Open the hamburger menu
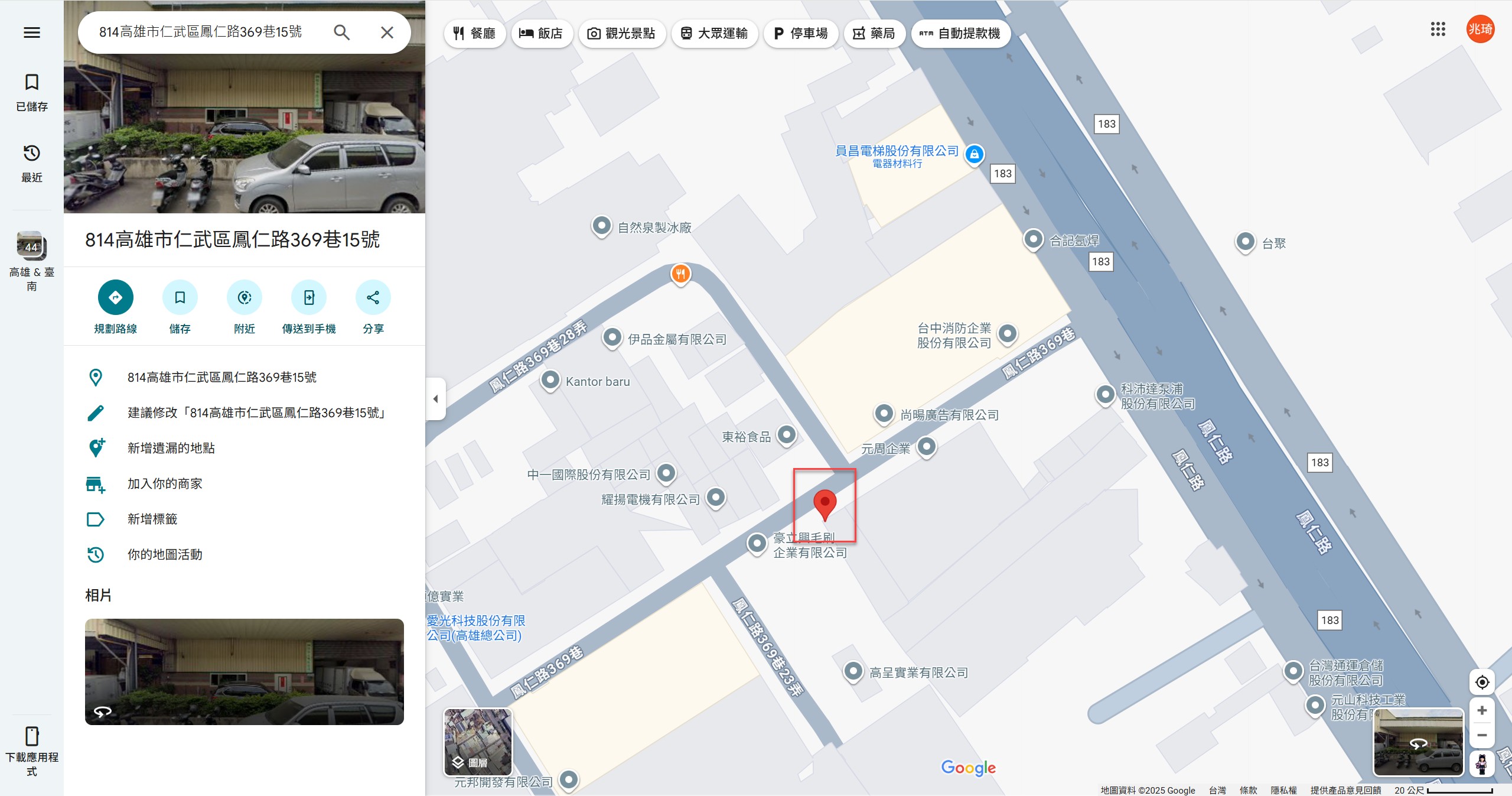The height and width of the screenshot is (796, 1512). tap(32, 33)
